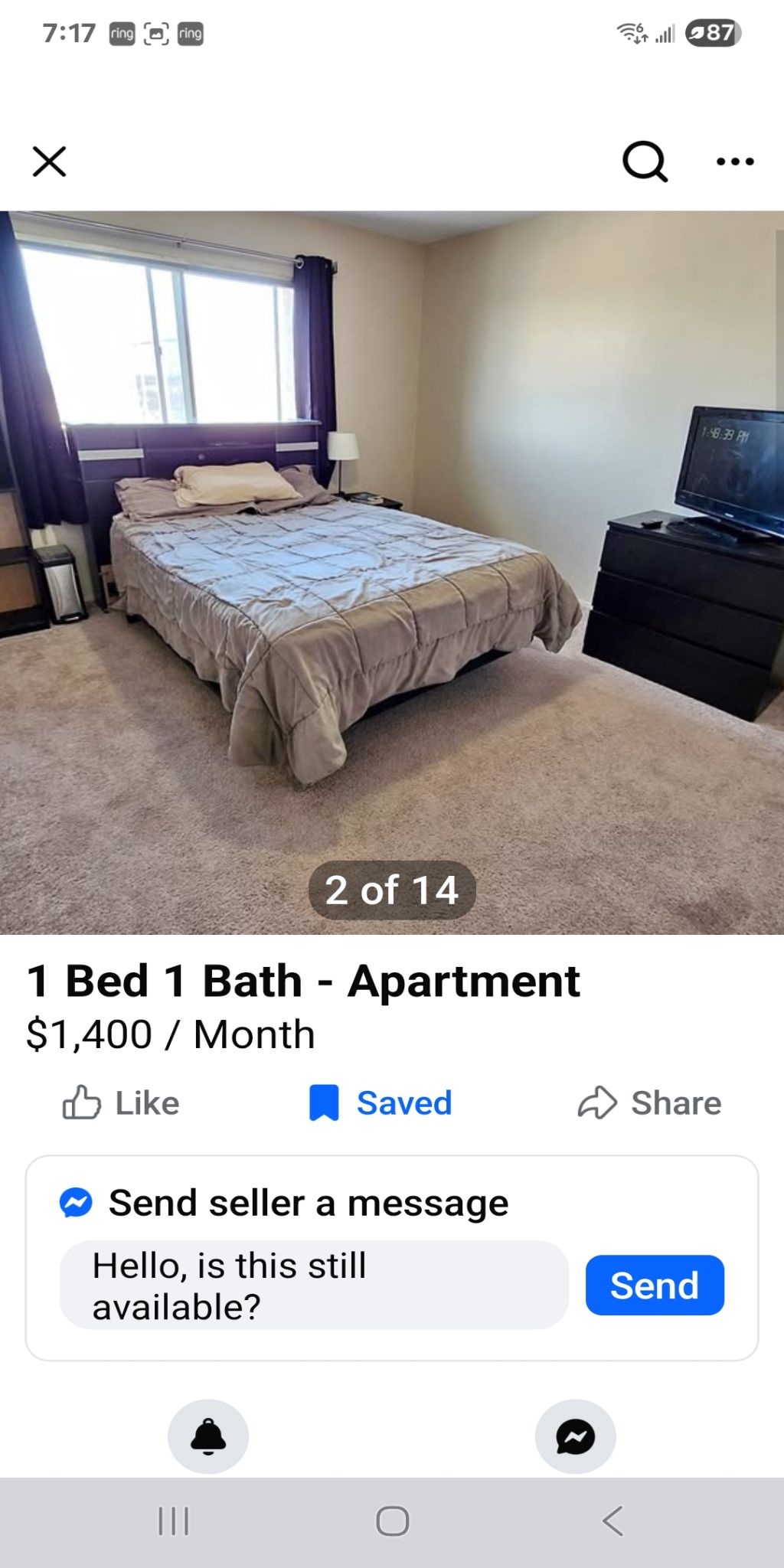Send the message to the seller

pyautogui.click(x=655, y=1285)
